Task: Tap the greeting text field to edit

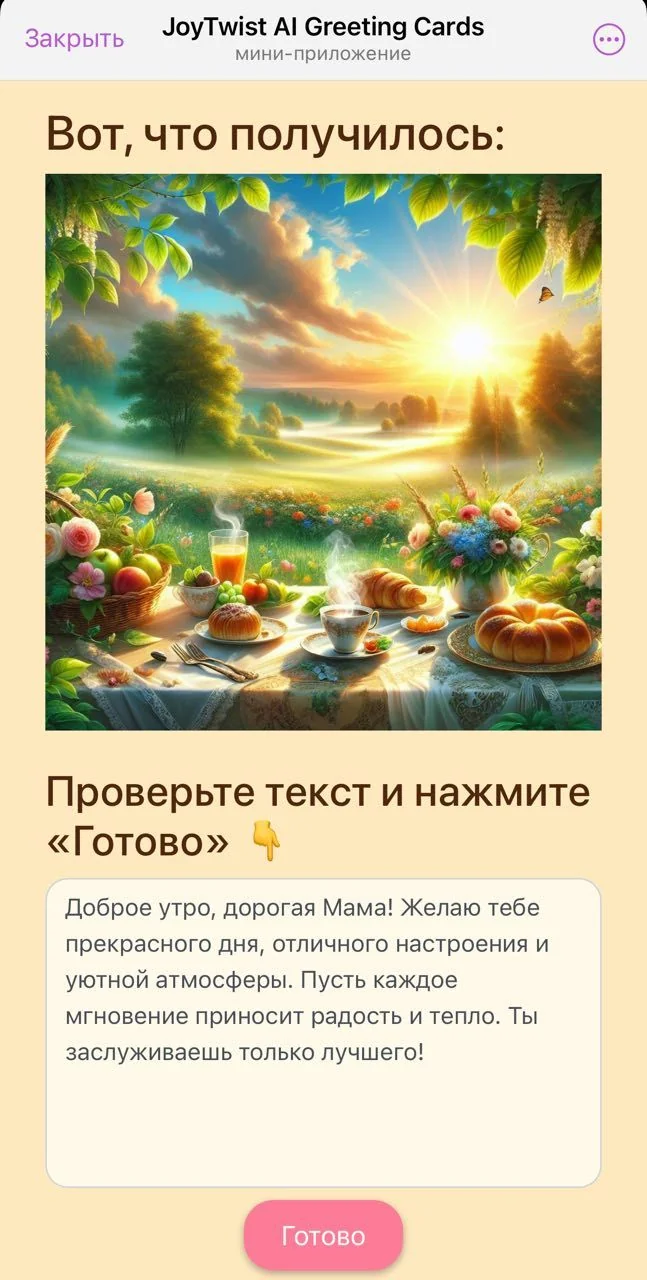Action: coord(323,1033)
